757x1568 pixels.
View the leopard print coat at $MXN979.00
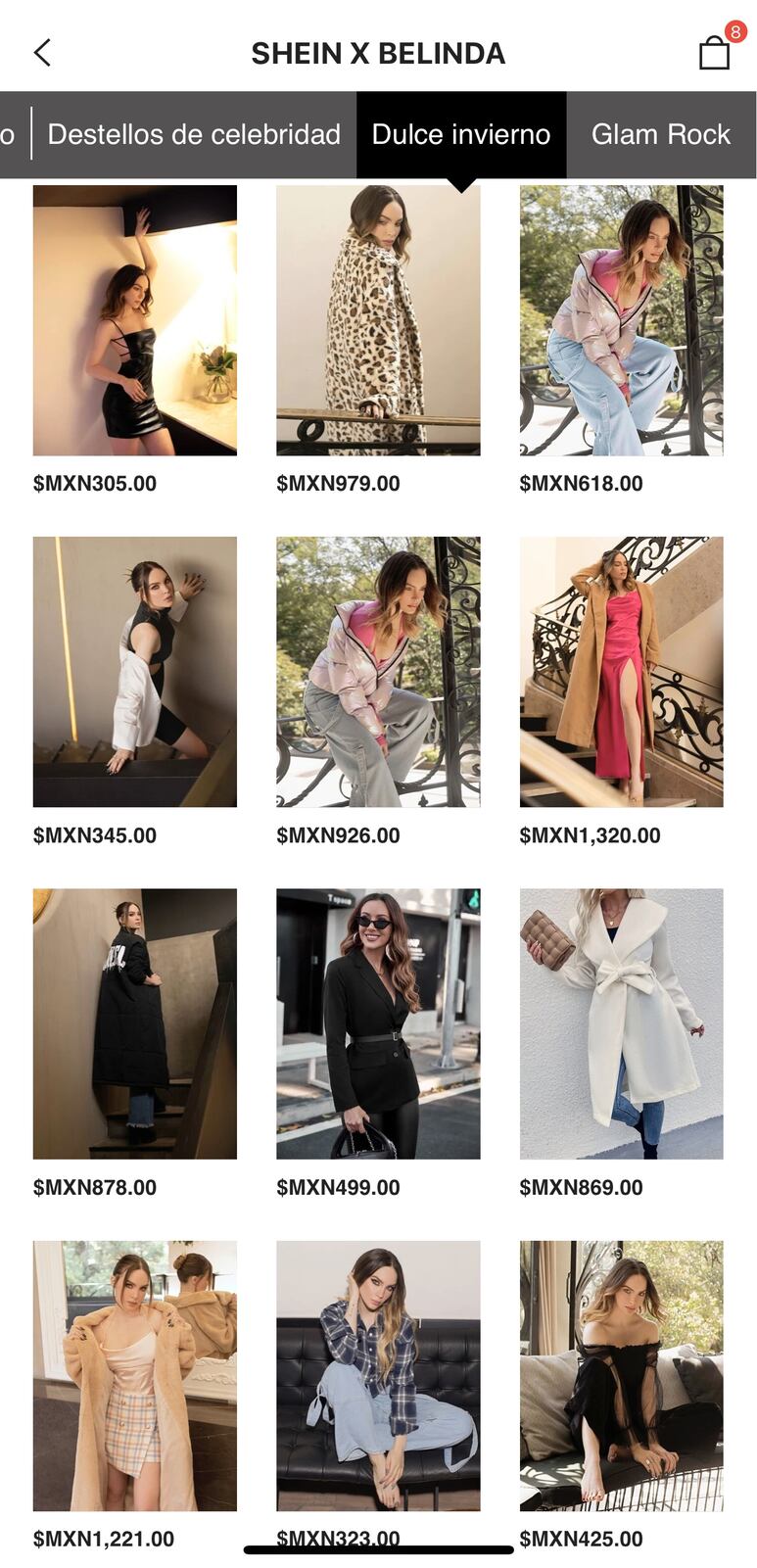378,320
